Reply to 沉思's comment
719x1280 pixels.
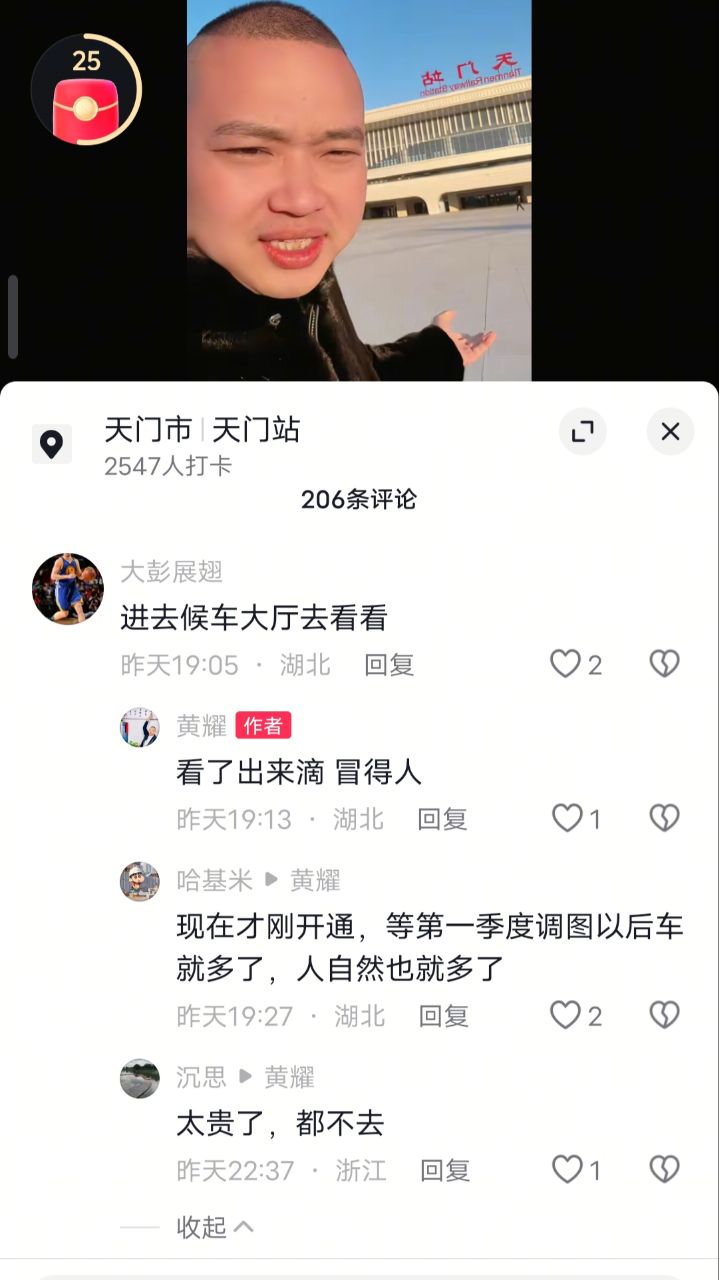click(x=445, y=1170)
